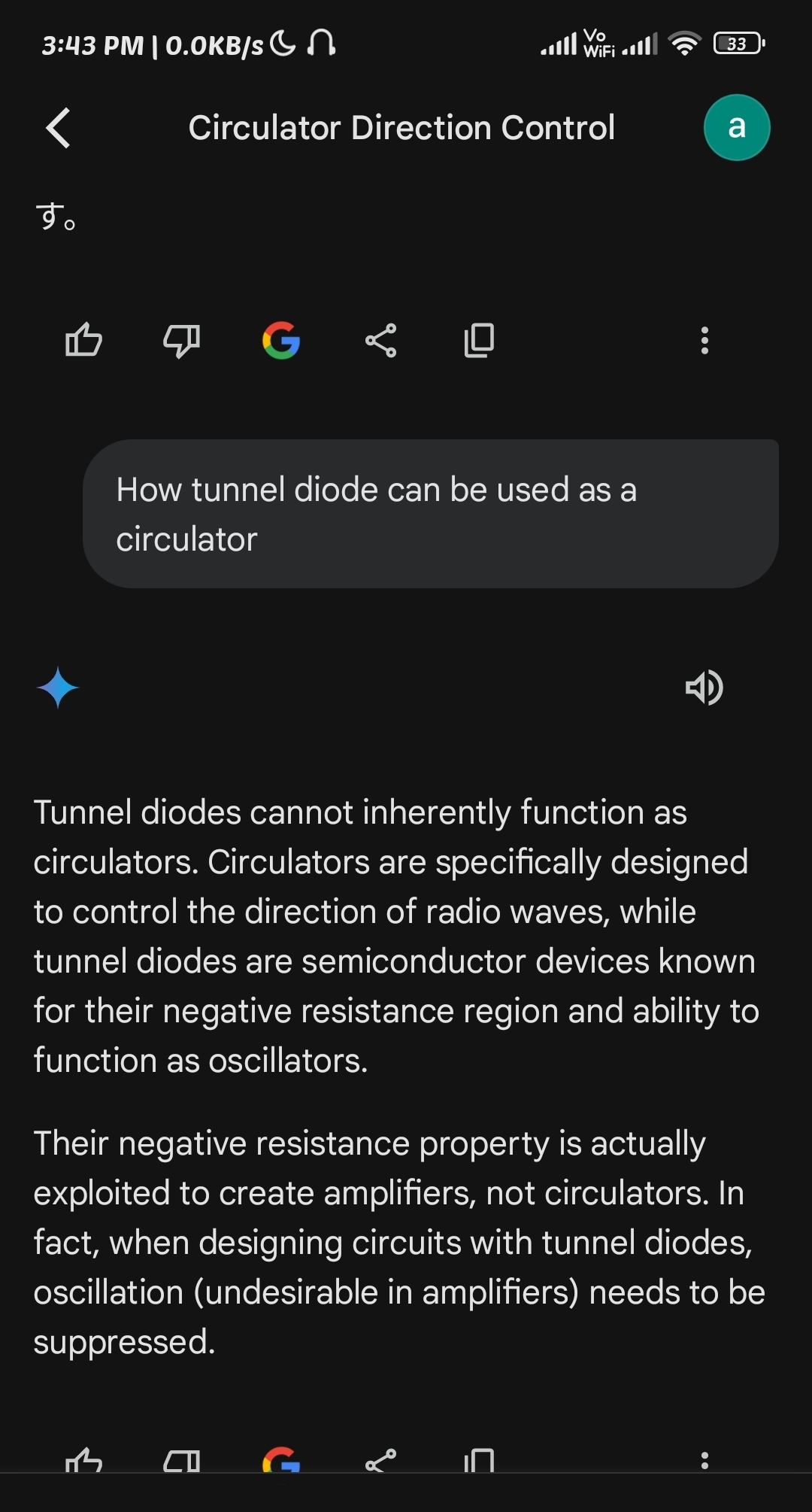Listen to the tunnel diode response aloud
The width and height of the screenshot is (812, 1512).
coord(704,688)
